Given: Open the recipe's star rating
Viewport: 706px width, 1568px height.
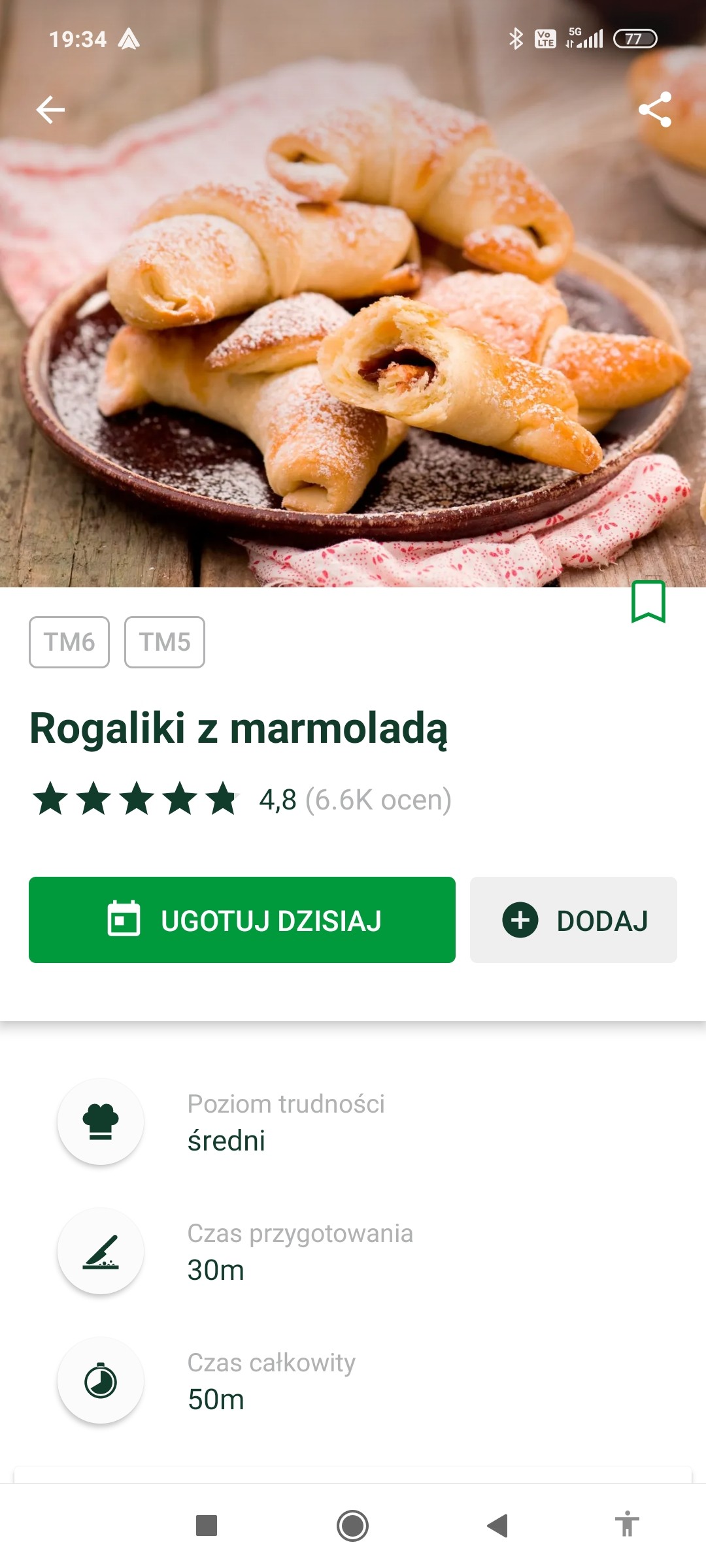Looking at the screenshot, I should pos(135,799).
